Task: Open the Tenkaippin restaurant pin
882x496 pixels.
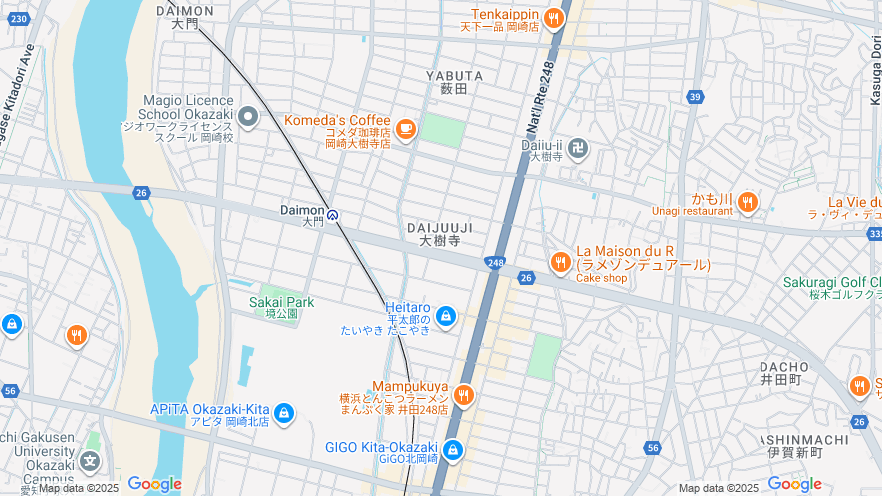Action: tap(553, 18)
